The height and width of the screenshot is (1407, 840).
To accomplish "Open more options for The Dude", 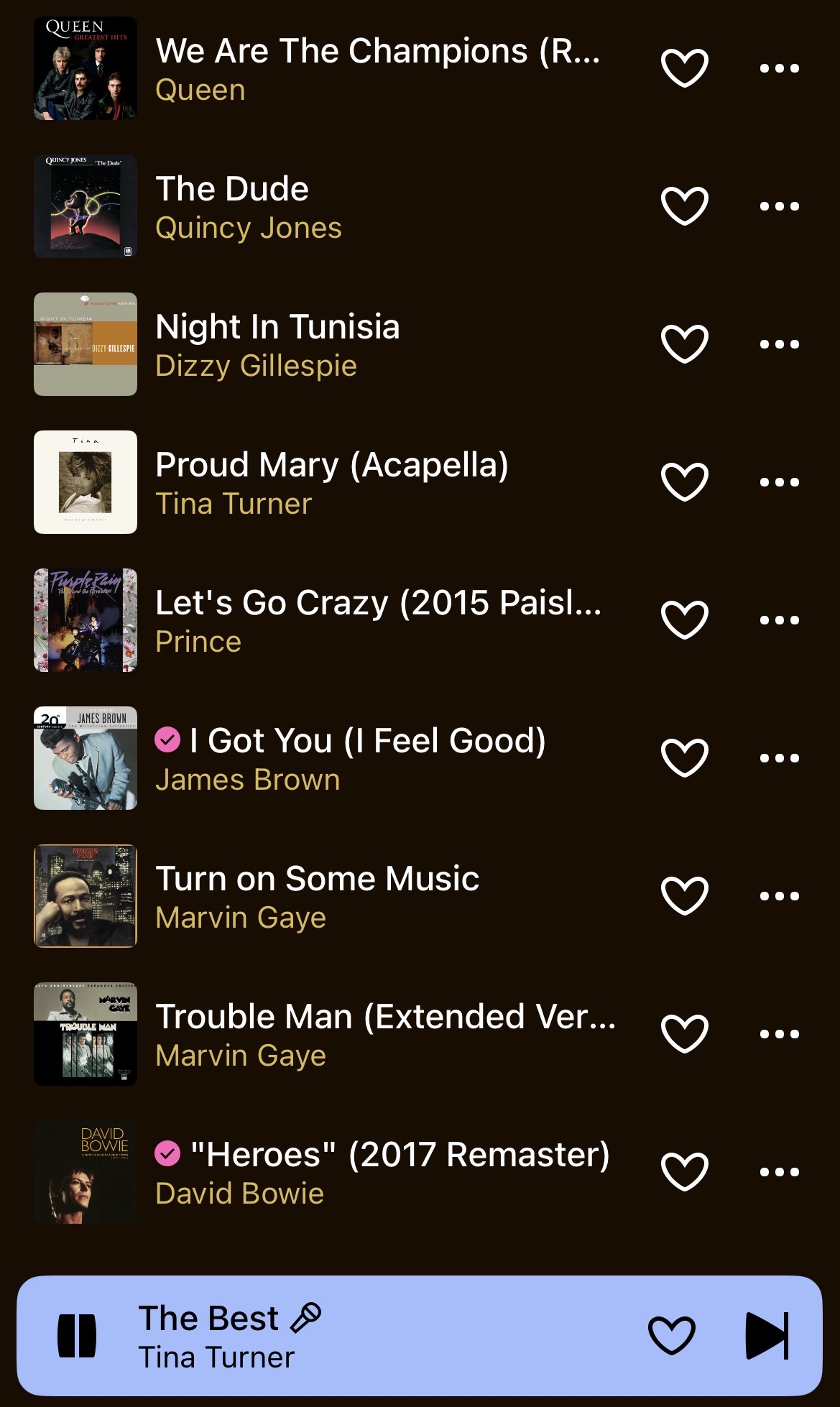I will [x=780, y=206].
